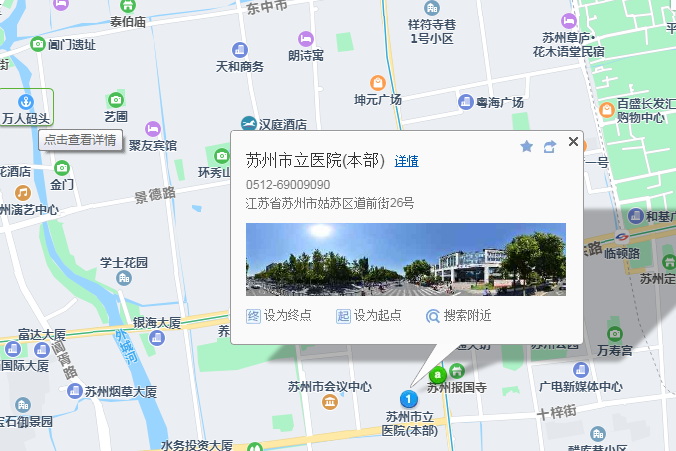676x451 pixels.
Task: Select 设为终点 to set as destination
Action: [x=279, y=316]
